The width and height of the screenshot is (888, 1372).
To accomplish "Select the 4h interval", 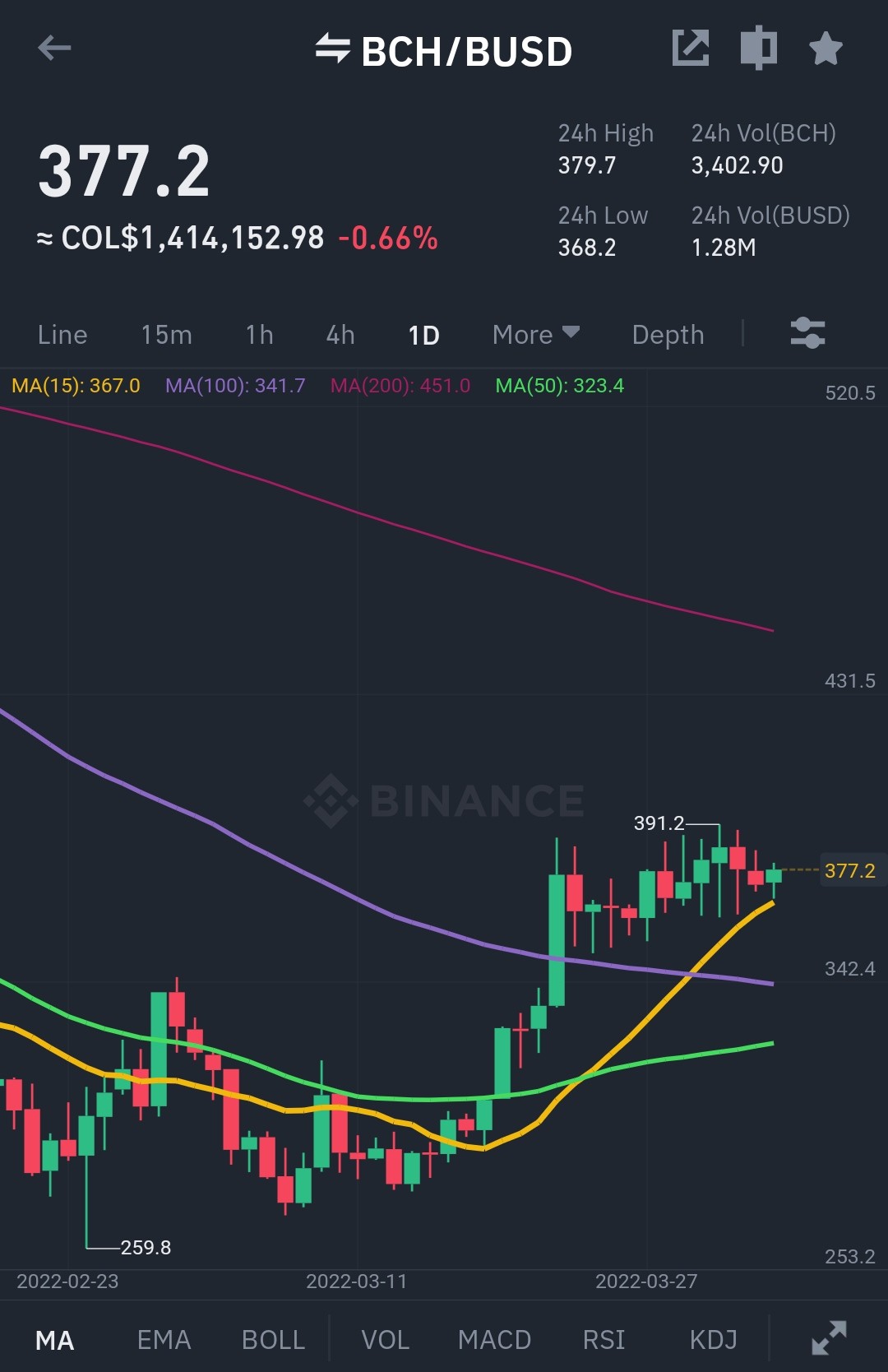I will pos(340,335).
